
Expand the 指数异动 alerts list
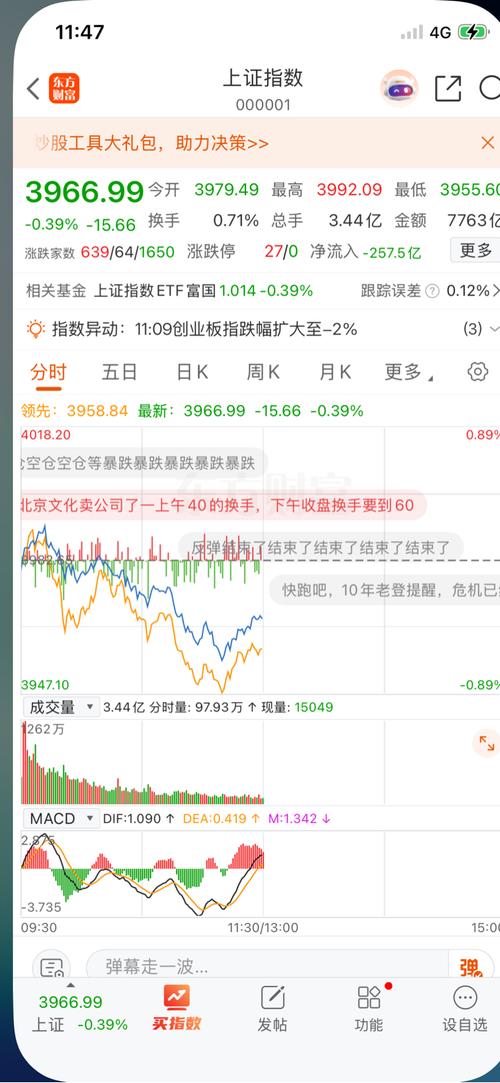481,329
